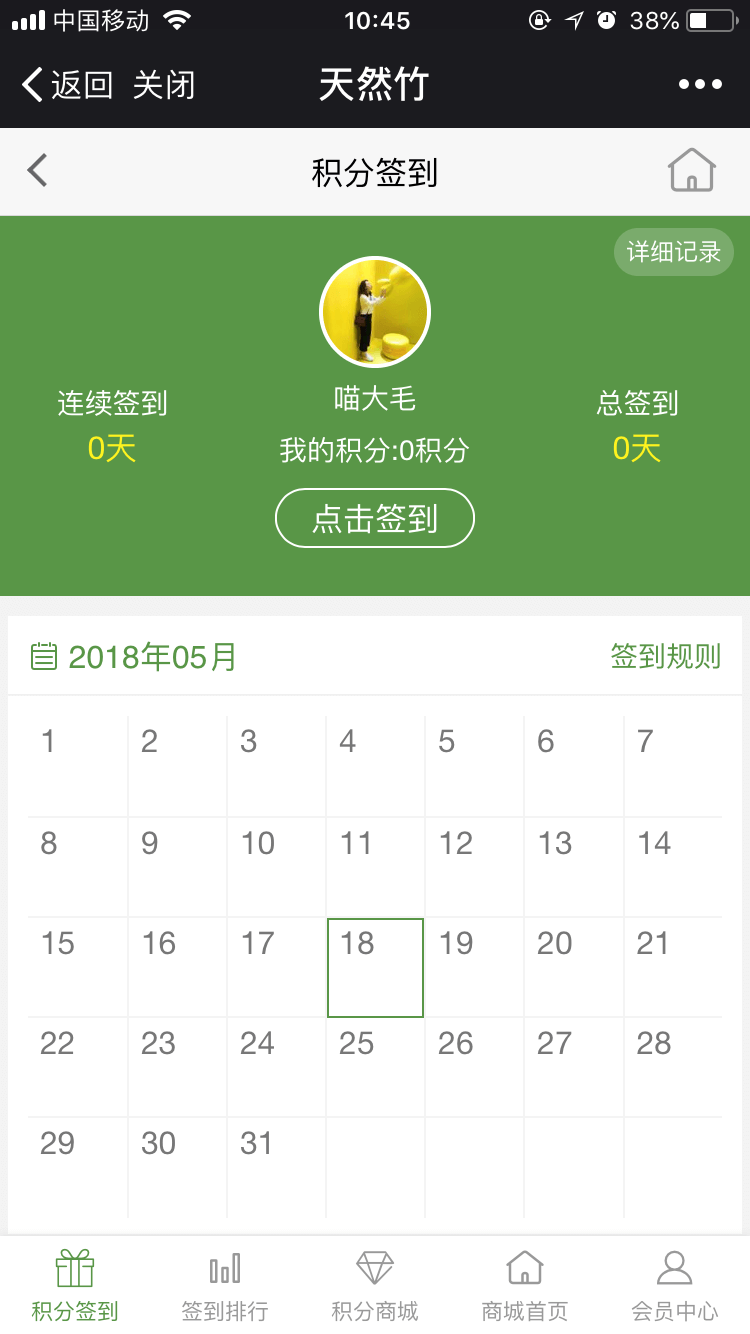View the 签到规则 sign-in rules

click(x=665, y=657)
